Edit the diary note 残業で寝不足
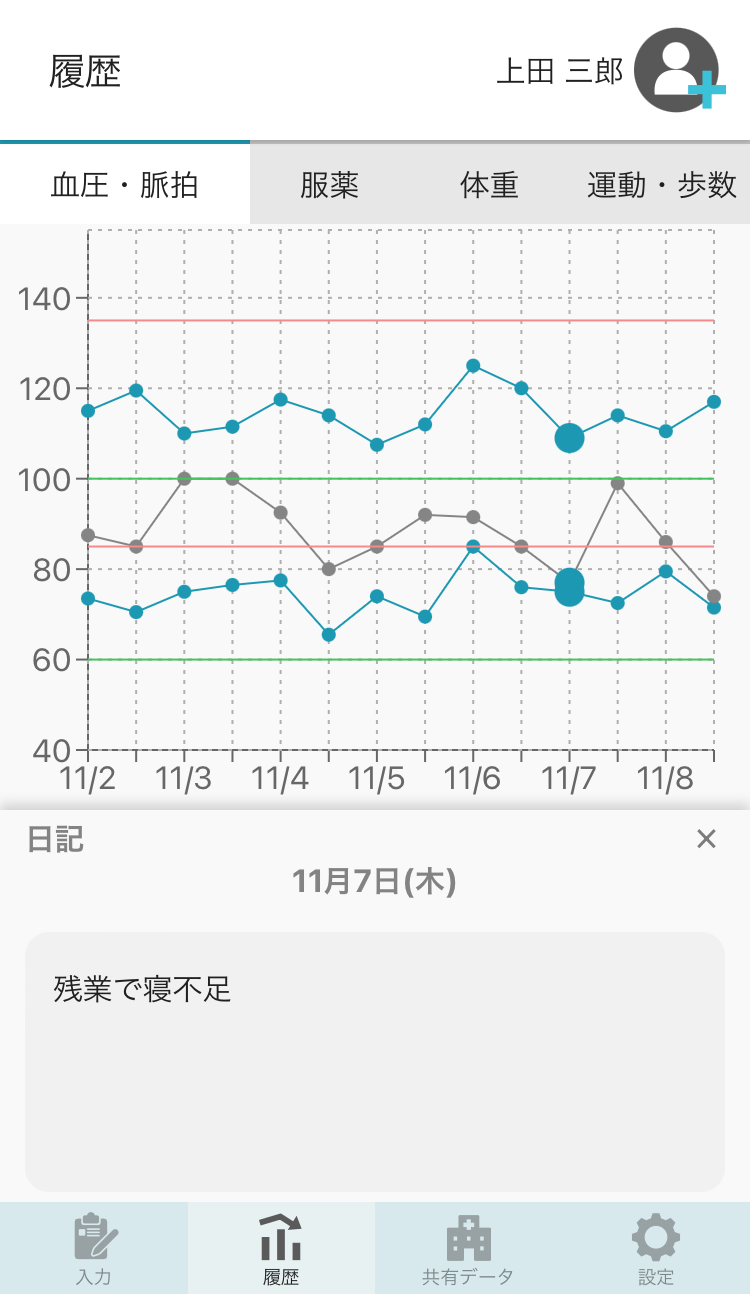This screenshot has width=750, height=1294. (x=374, y=1060)
